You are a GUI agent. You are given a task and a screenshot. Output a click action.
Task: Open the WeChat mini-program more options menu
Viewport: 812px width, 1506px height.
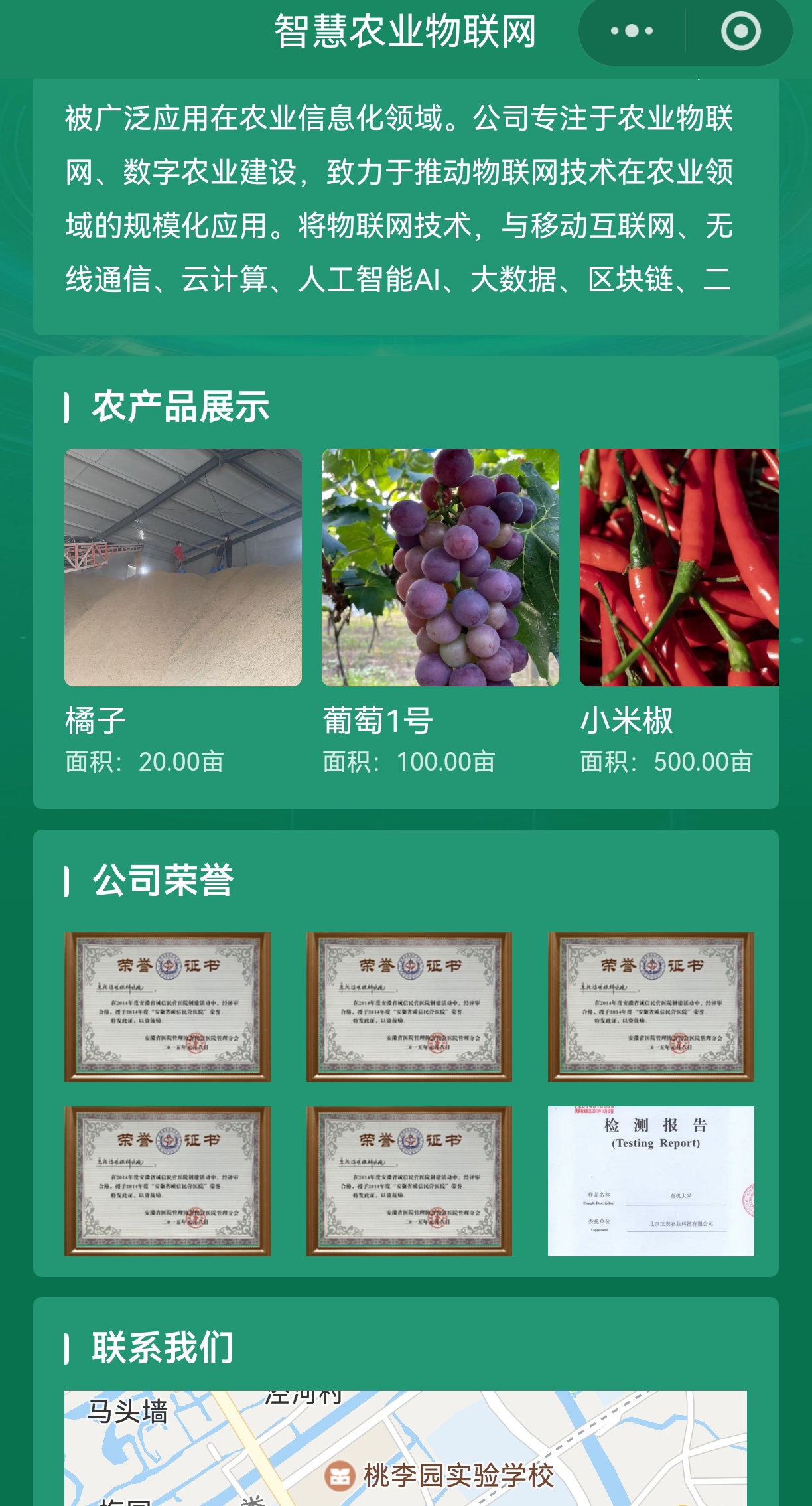[x=632, y=31]
